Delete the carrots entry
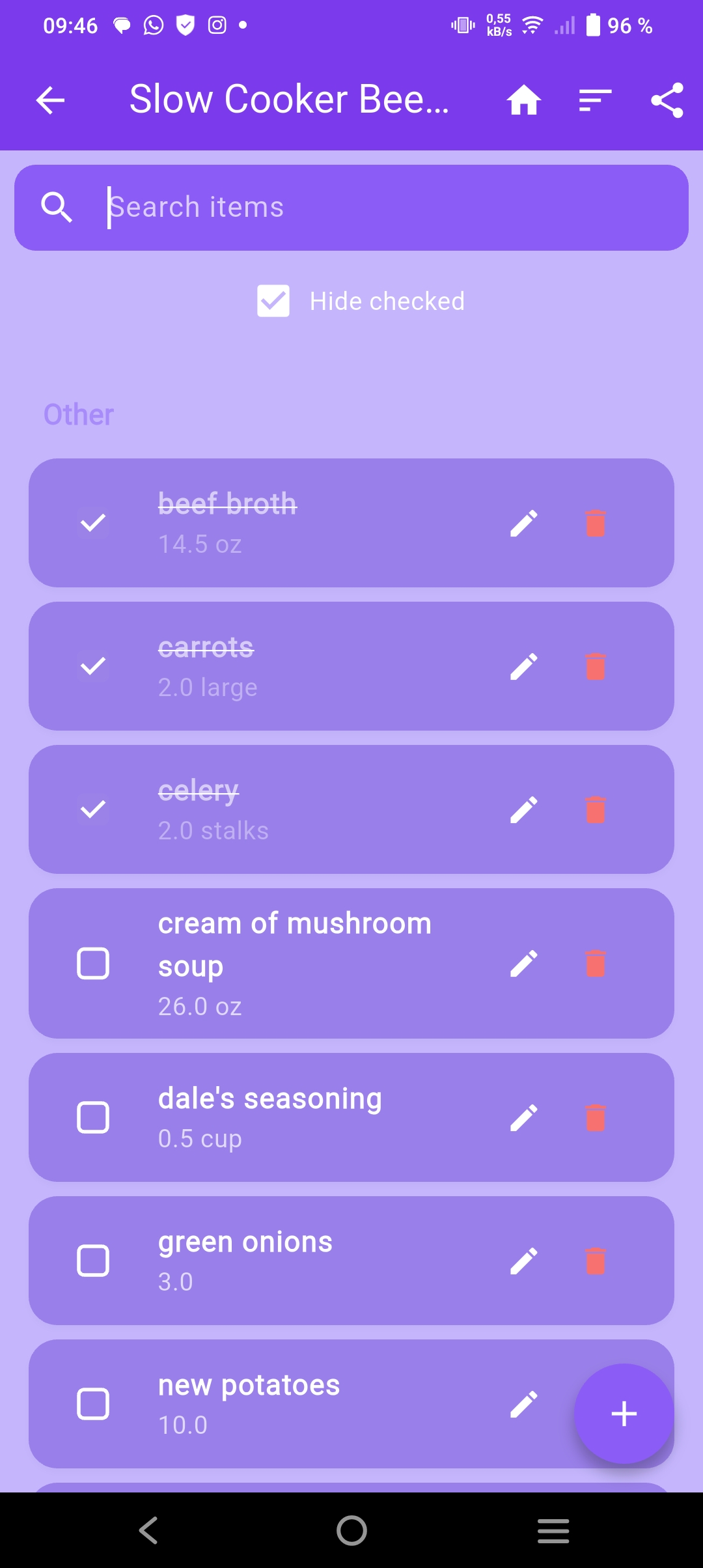 click(594, 665)
